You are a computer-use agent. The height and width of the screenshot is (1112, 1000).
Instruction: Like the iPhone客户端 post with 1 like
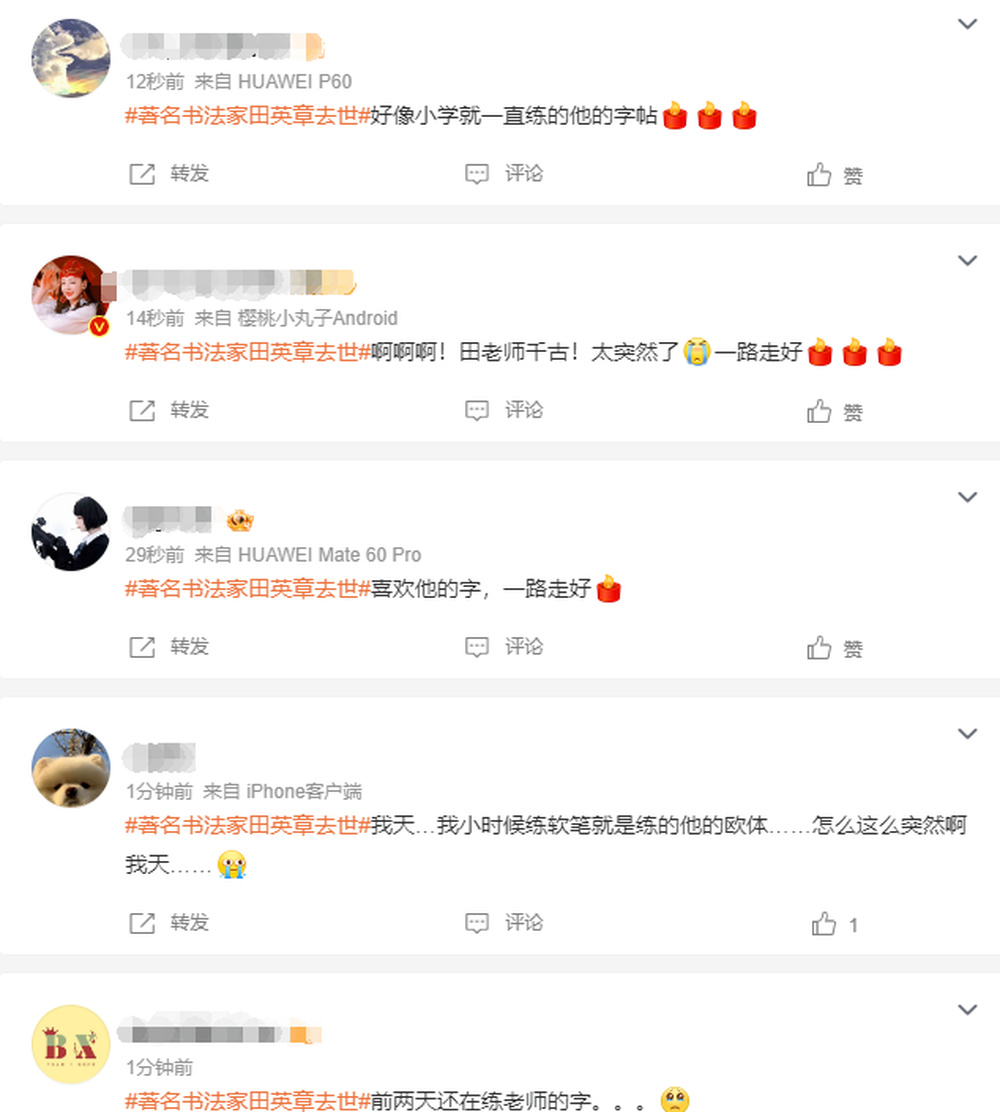pos(834,925)
